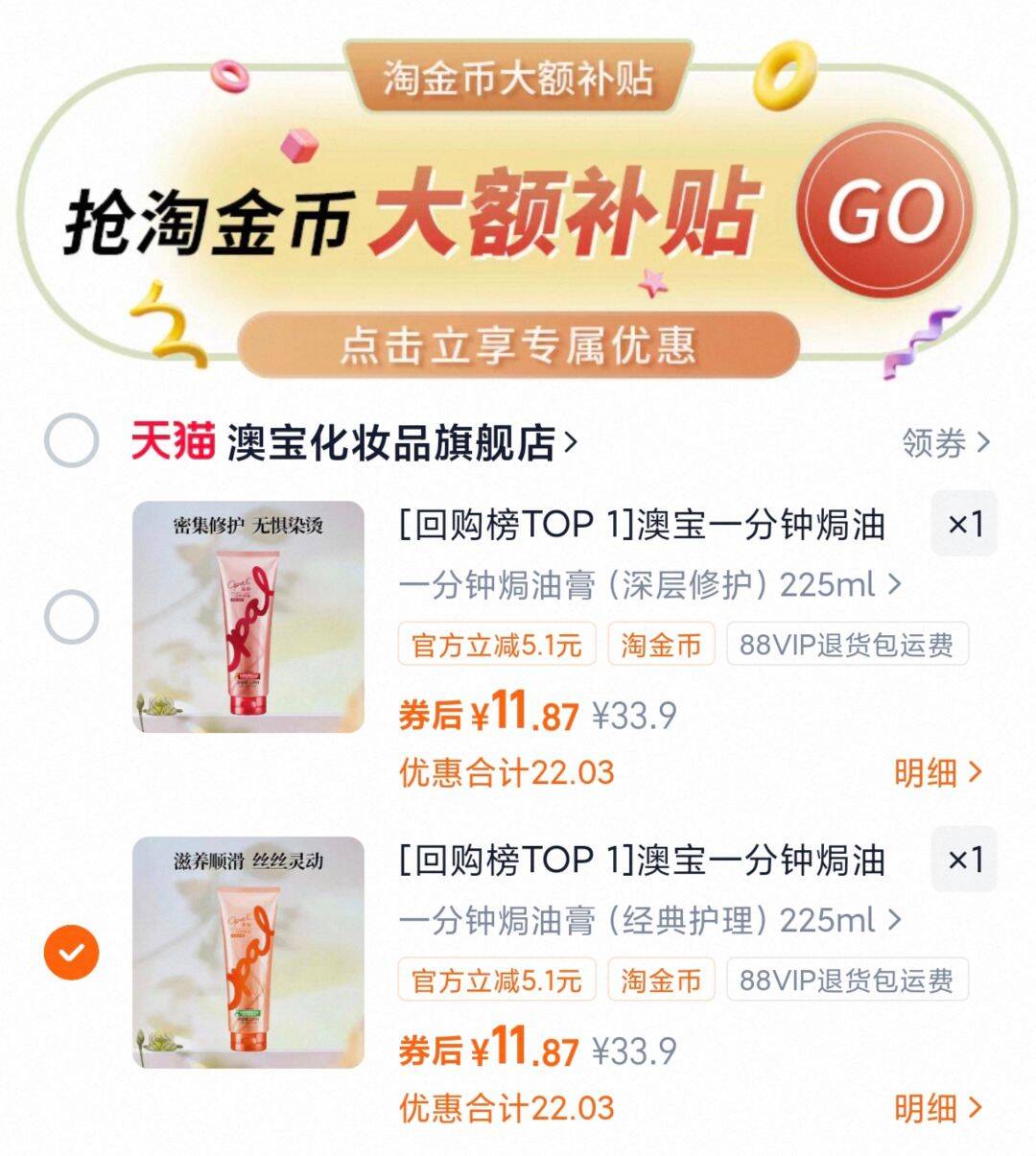Tap the 官方立减5.1元 tag on the bottom item
The width and height of the screenshot is (1036, 1156).
point(495,981)
